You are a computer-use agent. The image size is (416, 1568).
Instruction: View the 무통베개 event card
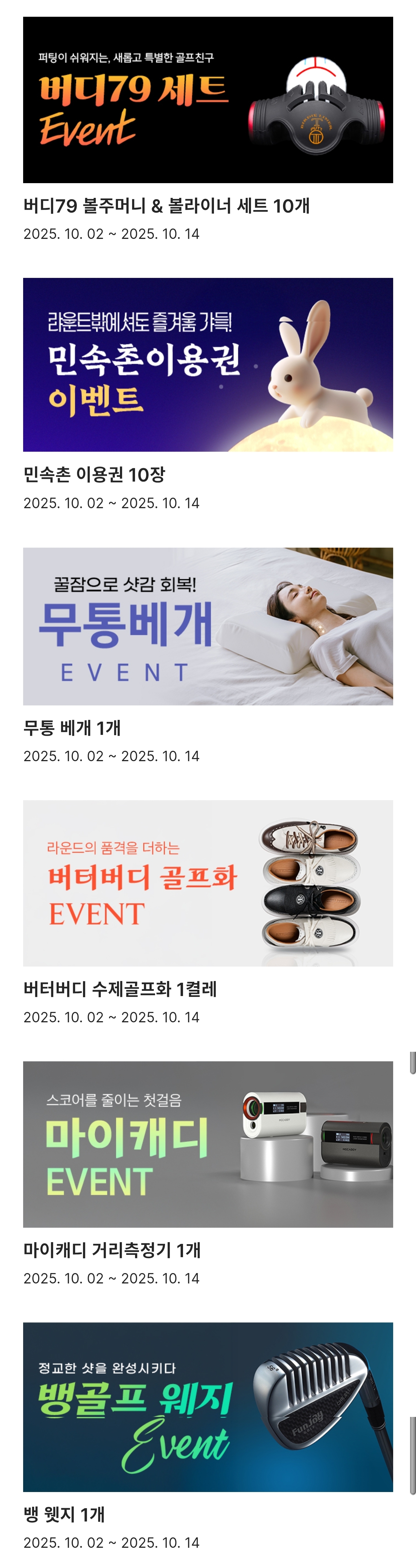(x=208, y=626)
